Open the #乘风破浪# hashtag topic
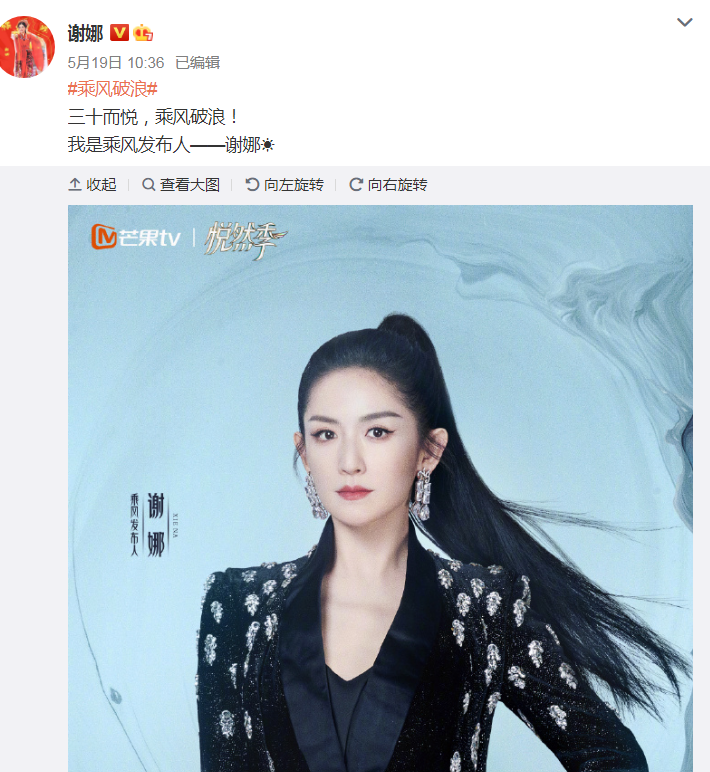710x772 pixels. (113, 88)
